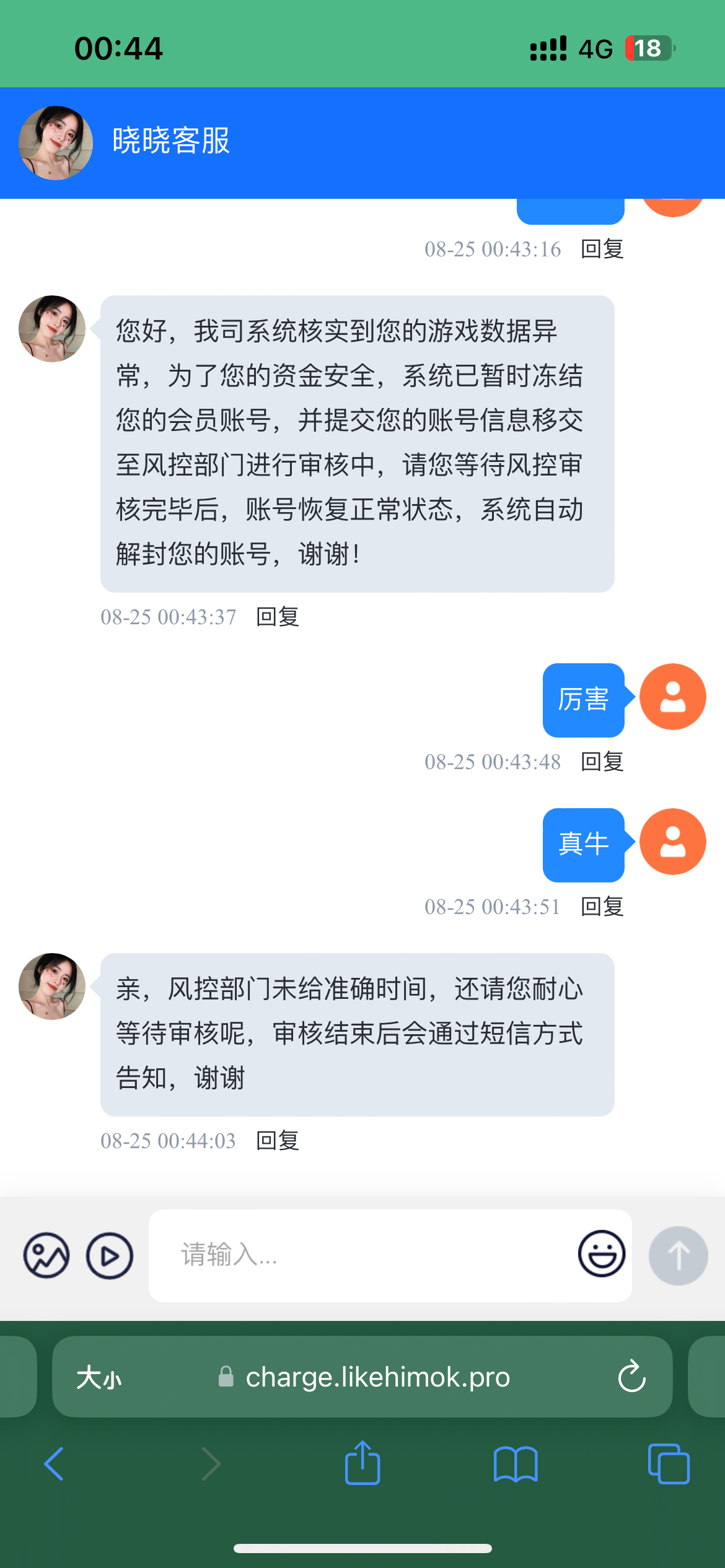The height and width of the screenshot is (1568, 725).
Task: Tap the orange user avatar beside 真牛
Action: [672, 841]
